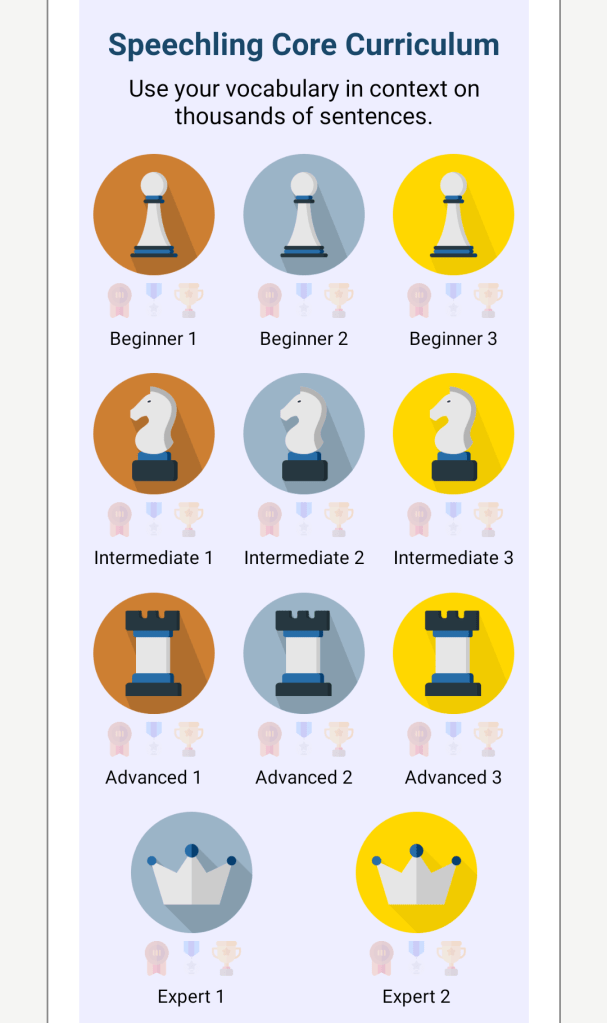Choose the Intermediate 2 course

(x=303, y=434)
